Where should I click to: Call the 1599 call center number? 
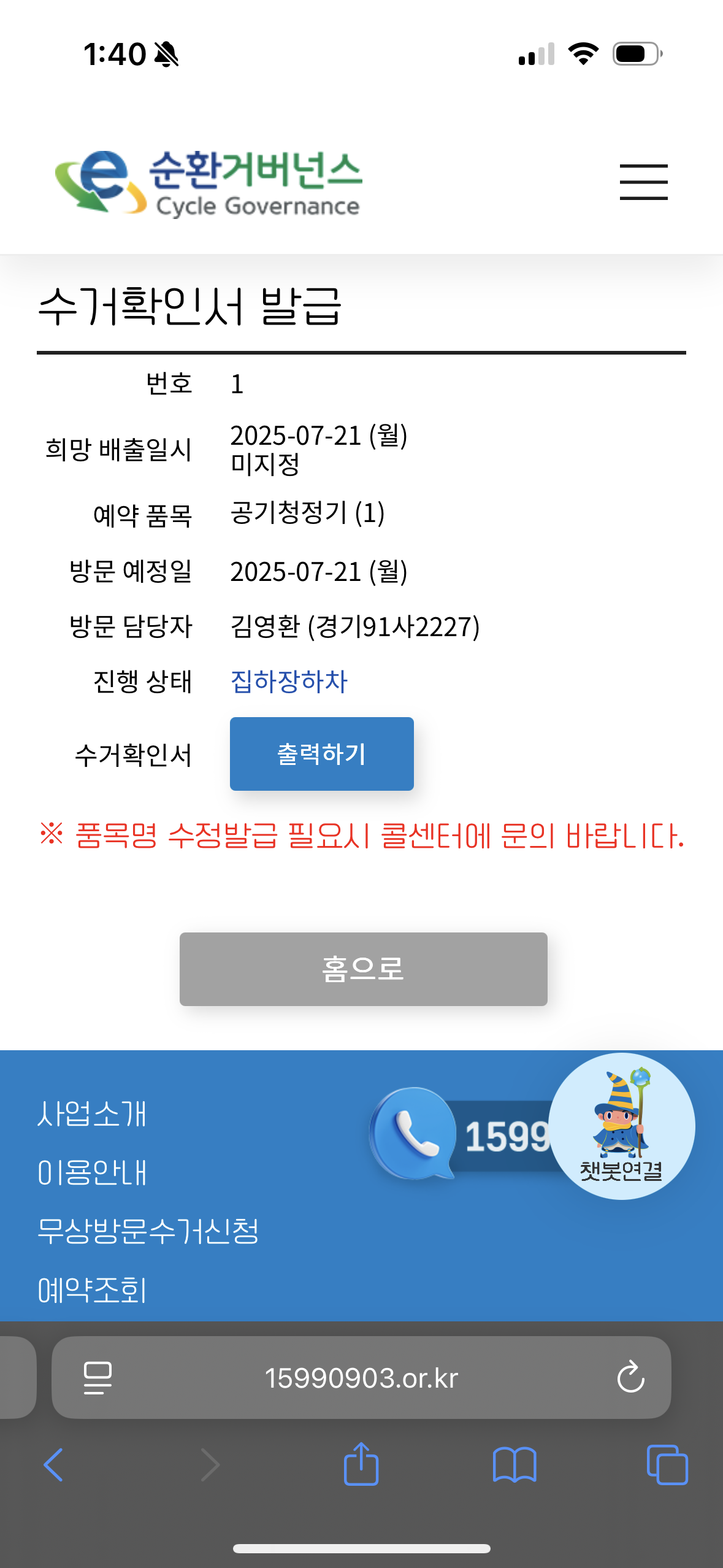click(460, 1135)
